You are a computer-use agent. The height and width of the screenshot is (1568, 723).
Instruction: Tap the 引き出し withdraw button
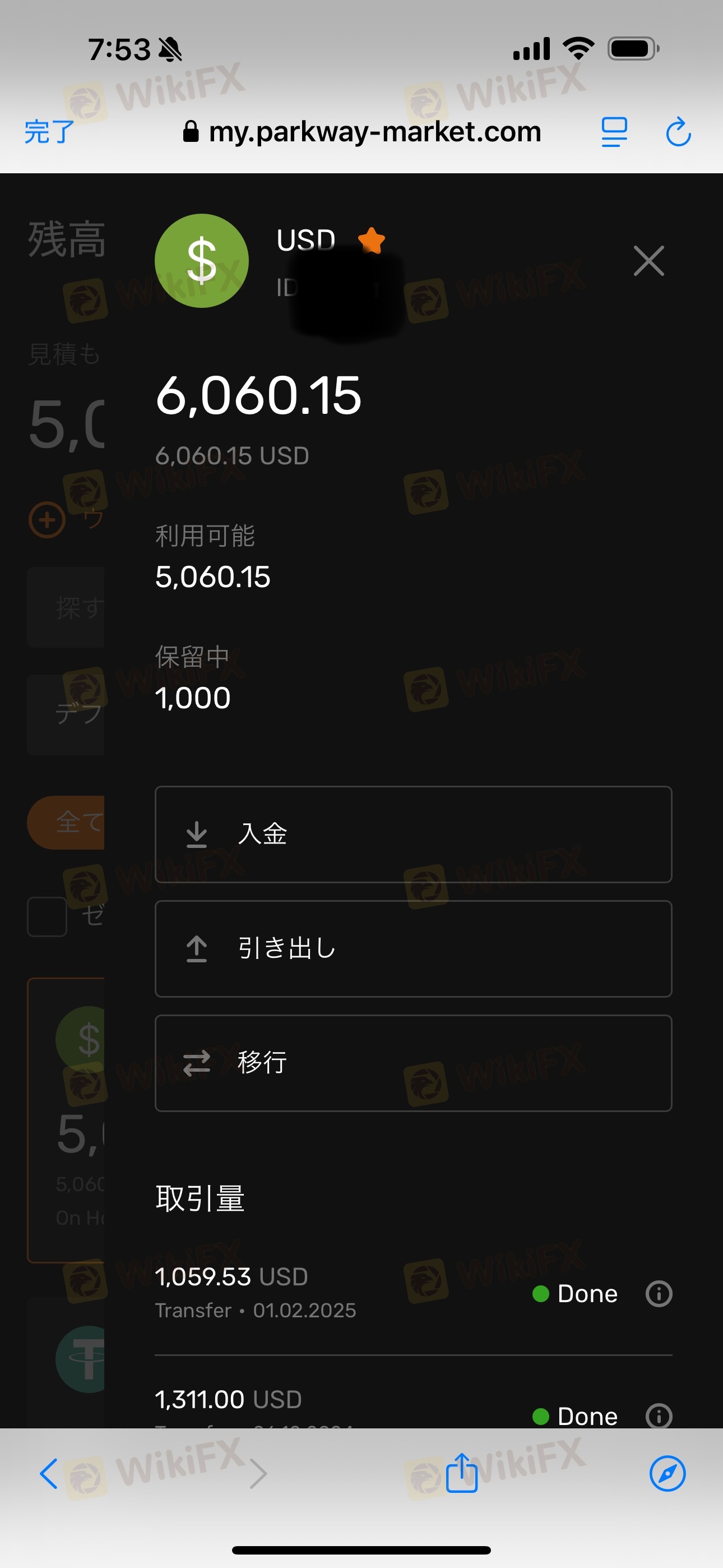[x=413, y=948]
